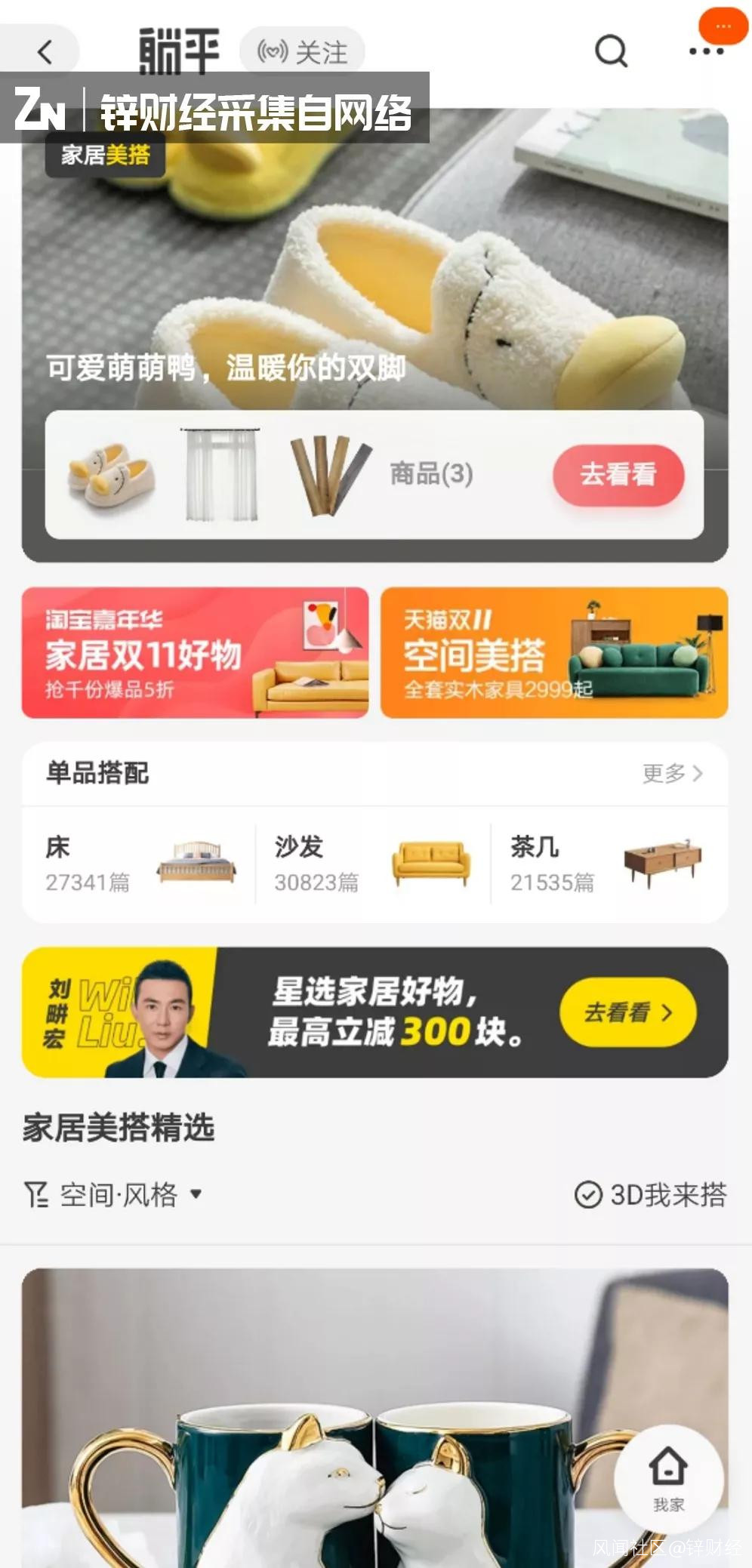Tap the yellow 去看看 button on 星选家居好物
The width and height of the screenshot is (752, 1568).
(x=627, y=1012)
